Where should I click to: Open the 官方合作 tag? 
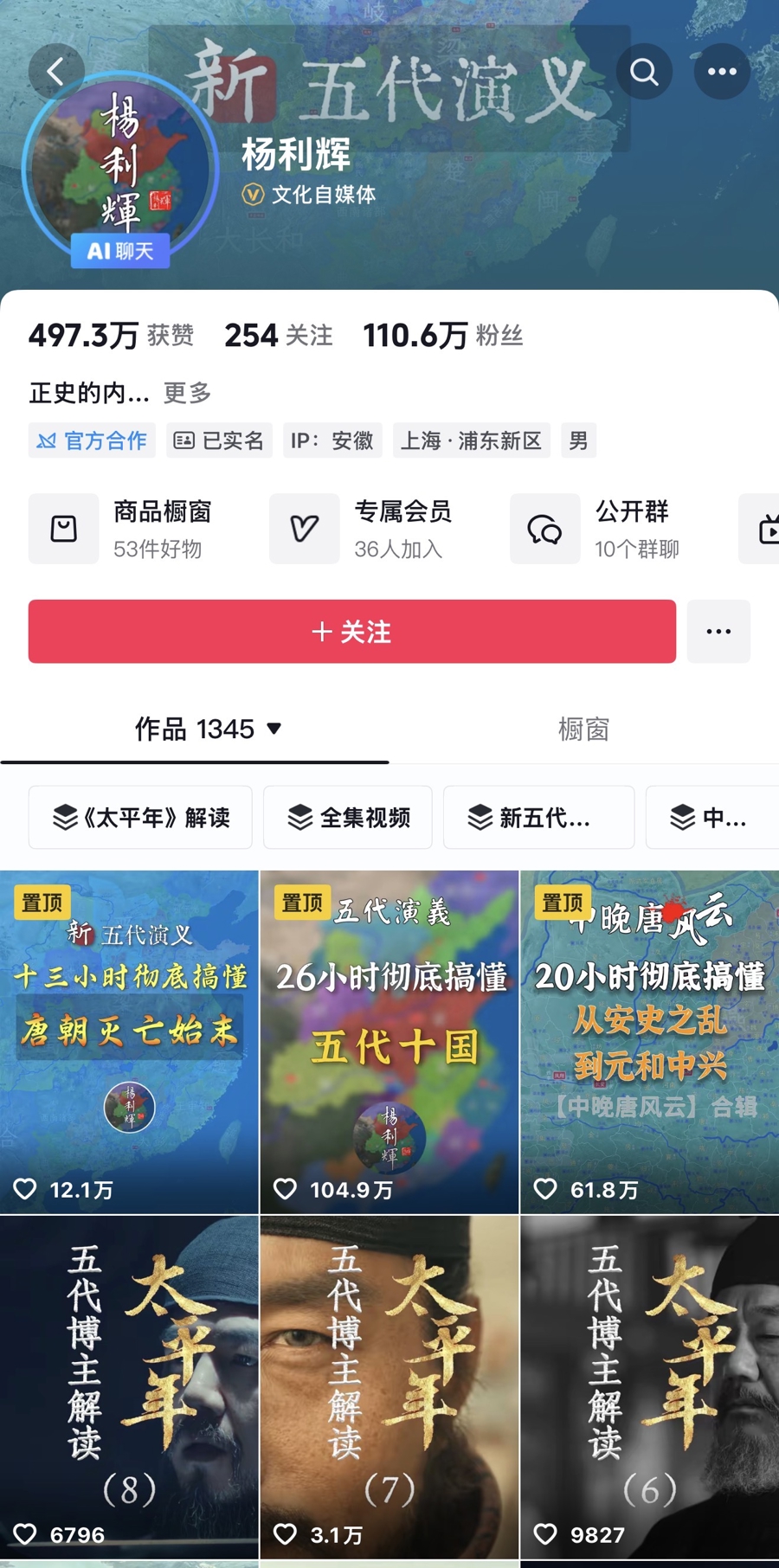[92, 440]
